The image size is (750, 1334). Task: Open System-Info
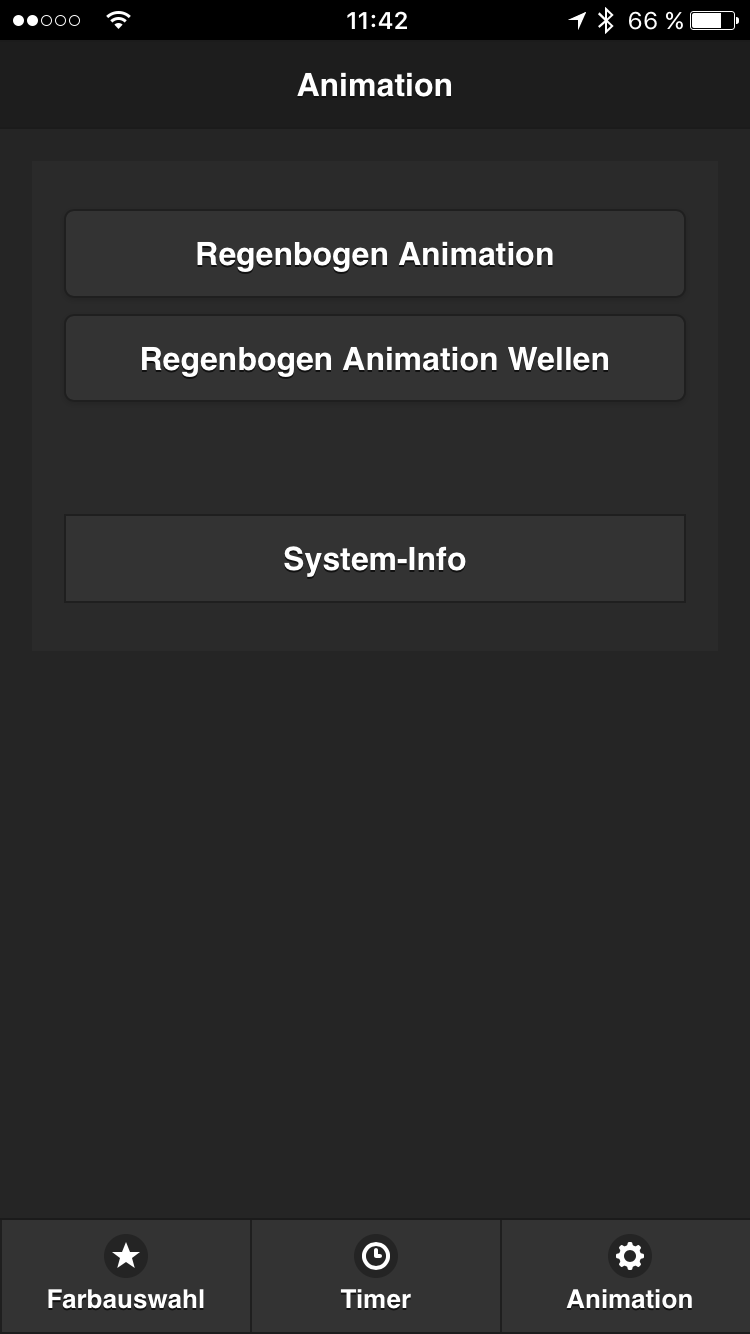point(375,559)
